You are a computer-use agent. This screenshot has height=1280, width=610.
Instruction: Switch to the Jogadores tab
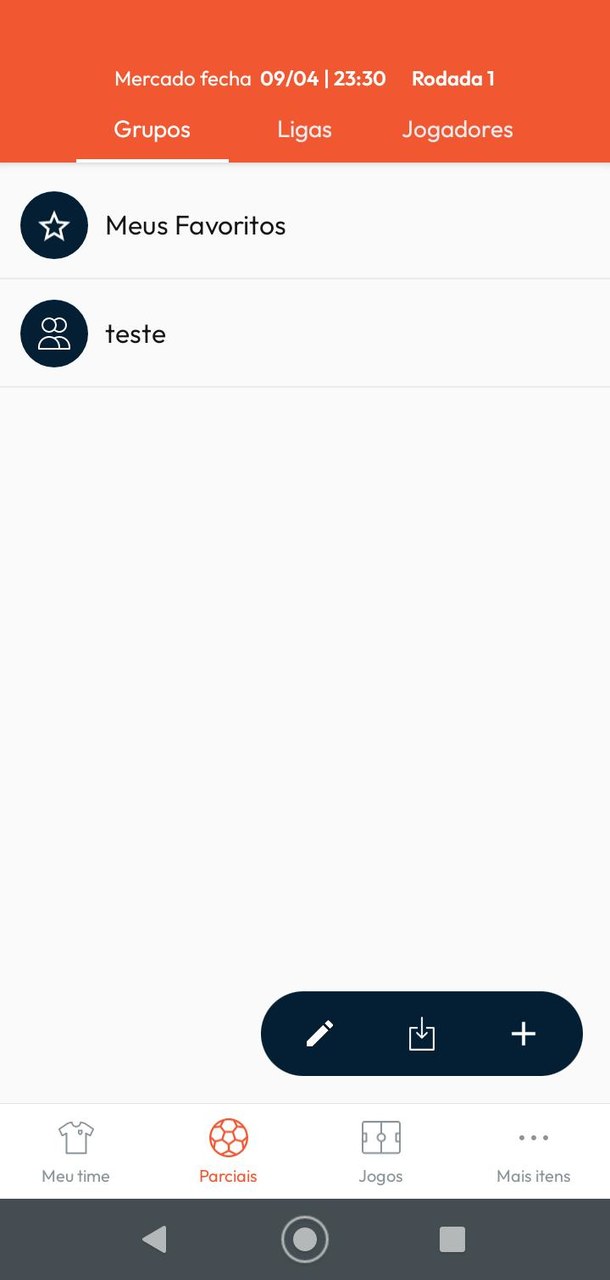457,130
